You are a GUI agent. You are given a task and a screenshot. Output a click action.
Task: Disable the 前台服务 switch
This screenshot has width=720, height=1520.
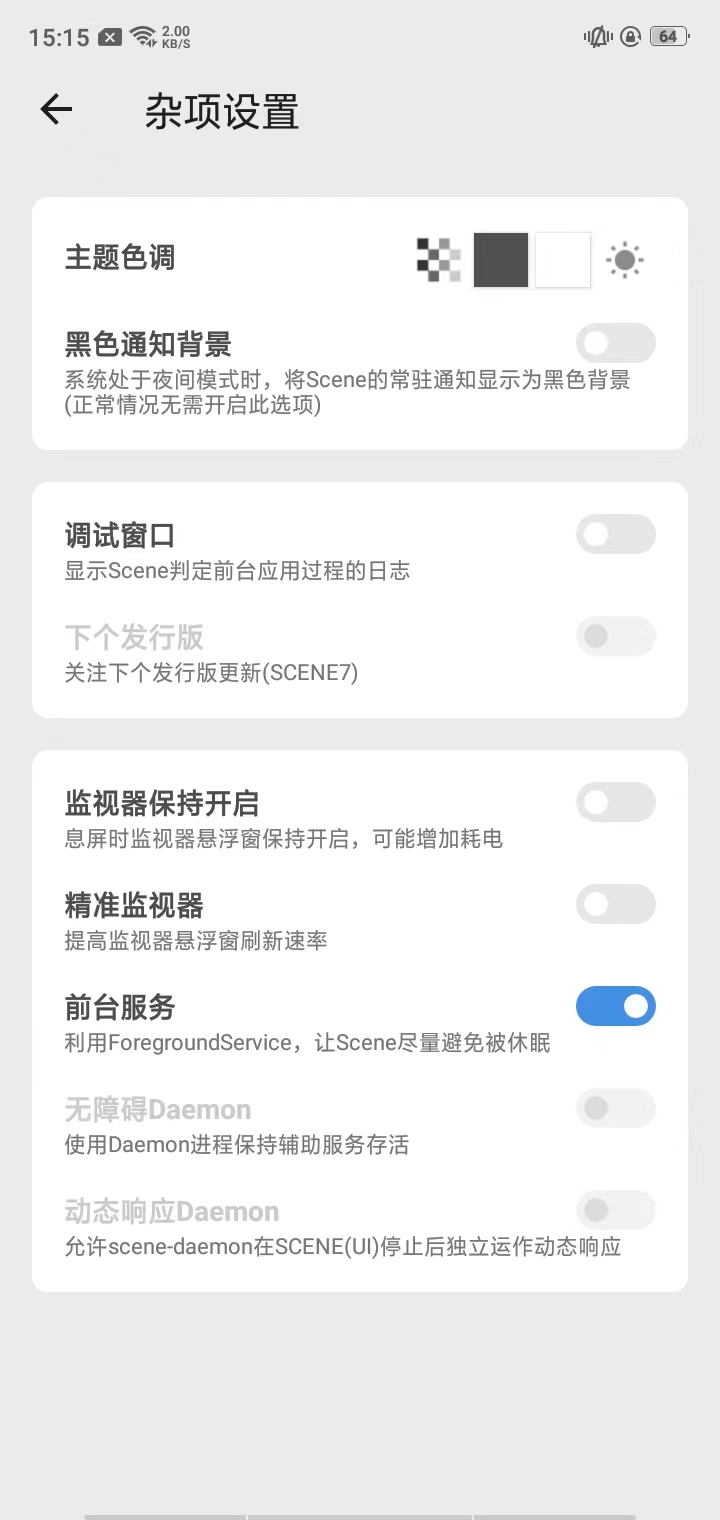click(x=616, y=1006)
